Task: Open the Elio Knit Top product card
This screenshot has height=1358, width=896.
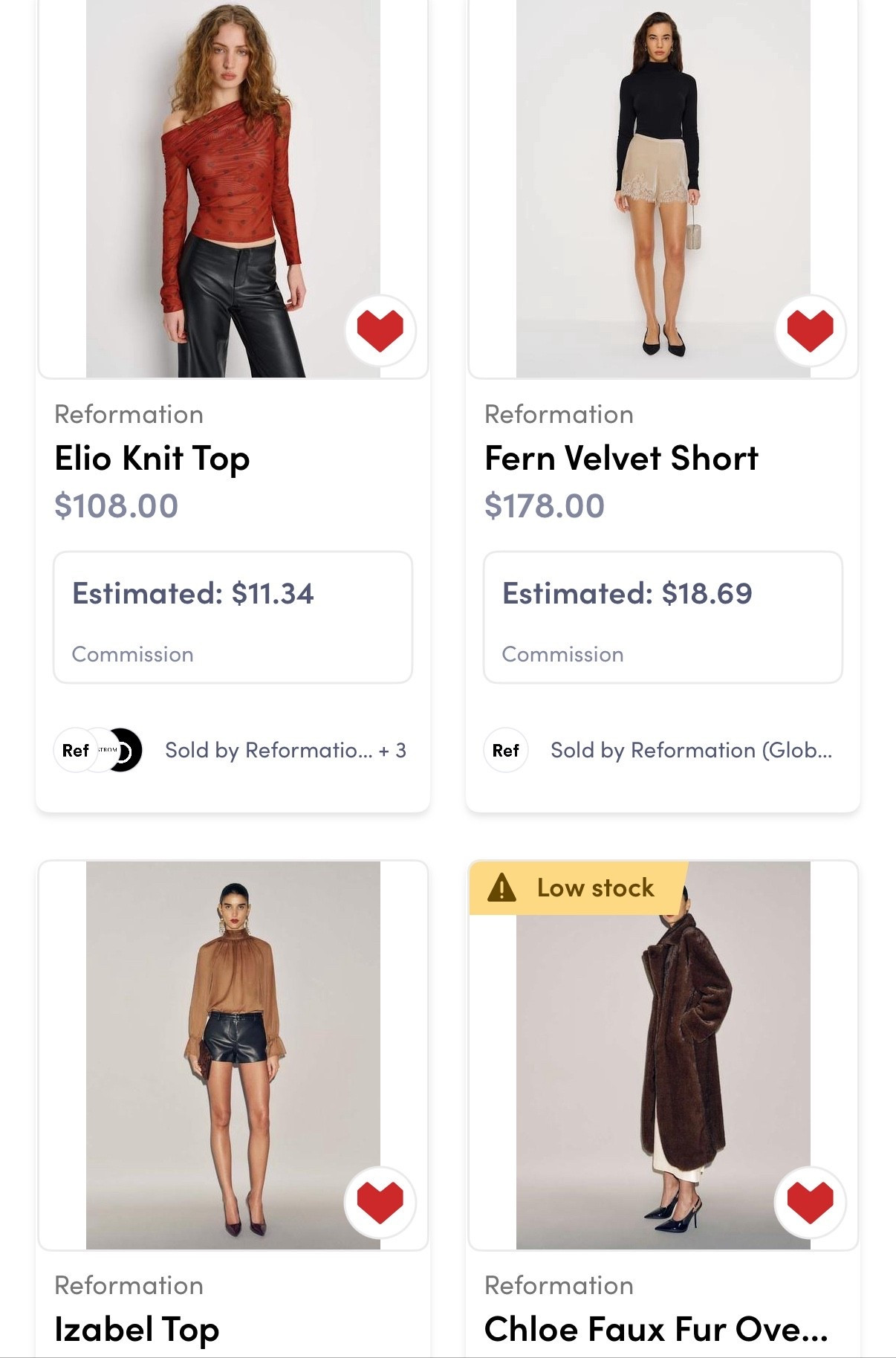Action: [x=152, y=458]
